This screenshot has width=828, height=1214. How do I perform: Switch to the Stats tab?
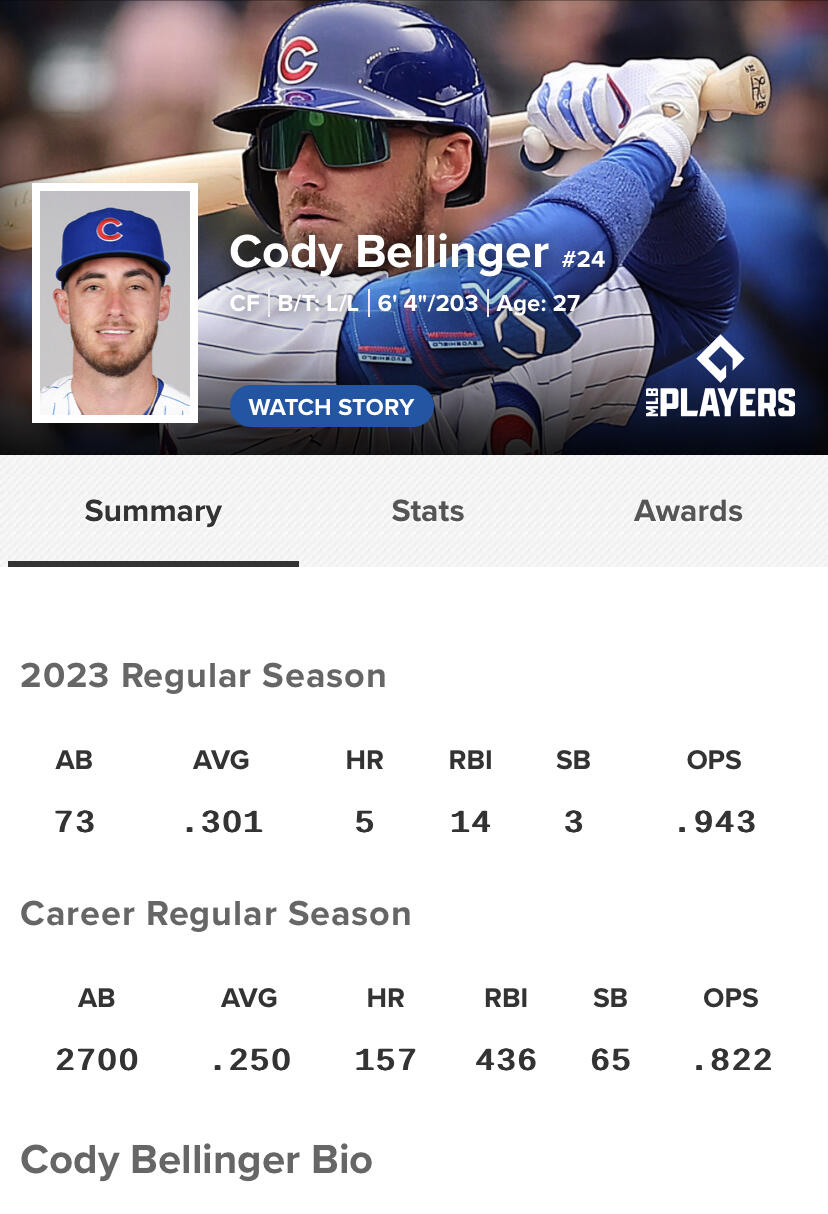pos(428,511)
